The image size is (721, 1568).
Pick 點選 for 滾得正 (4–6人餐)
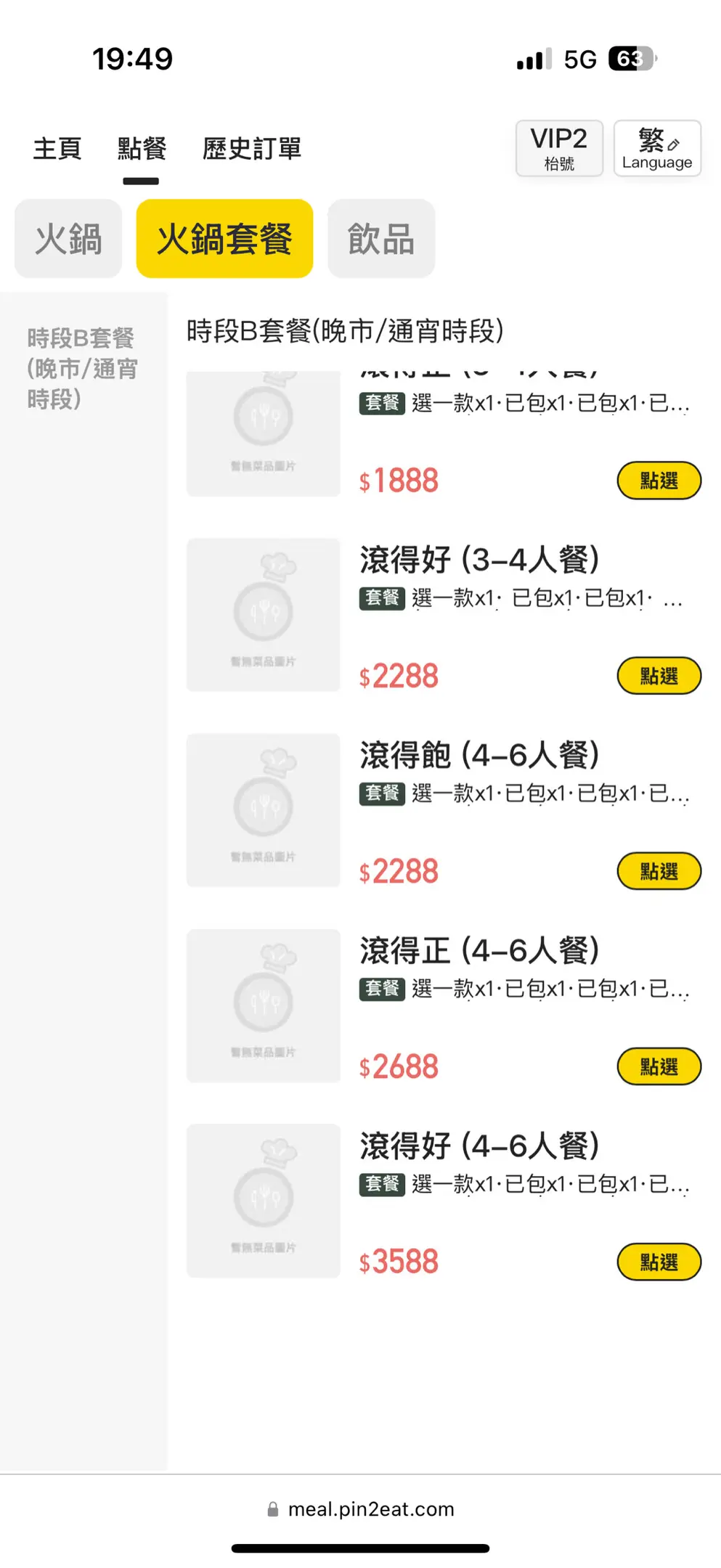tap(659, 1066)
